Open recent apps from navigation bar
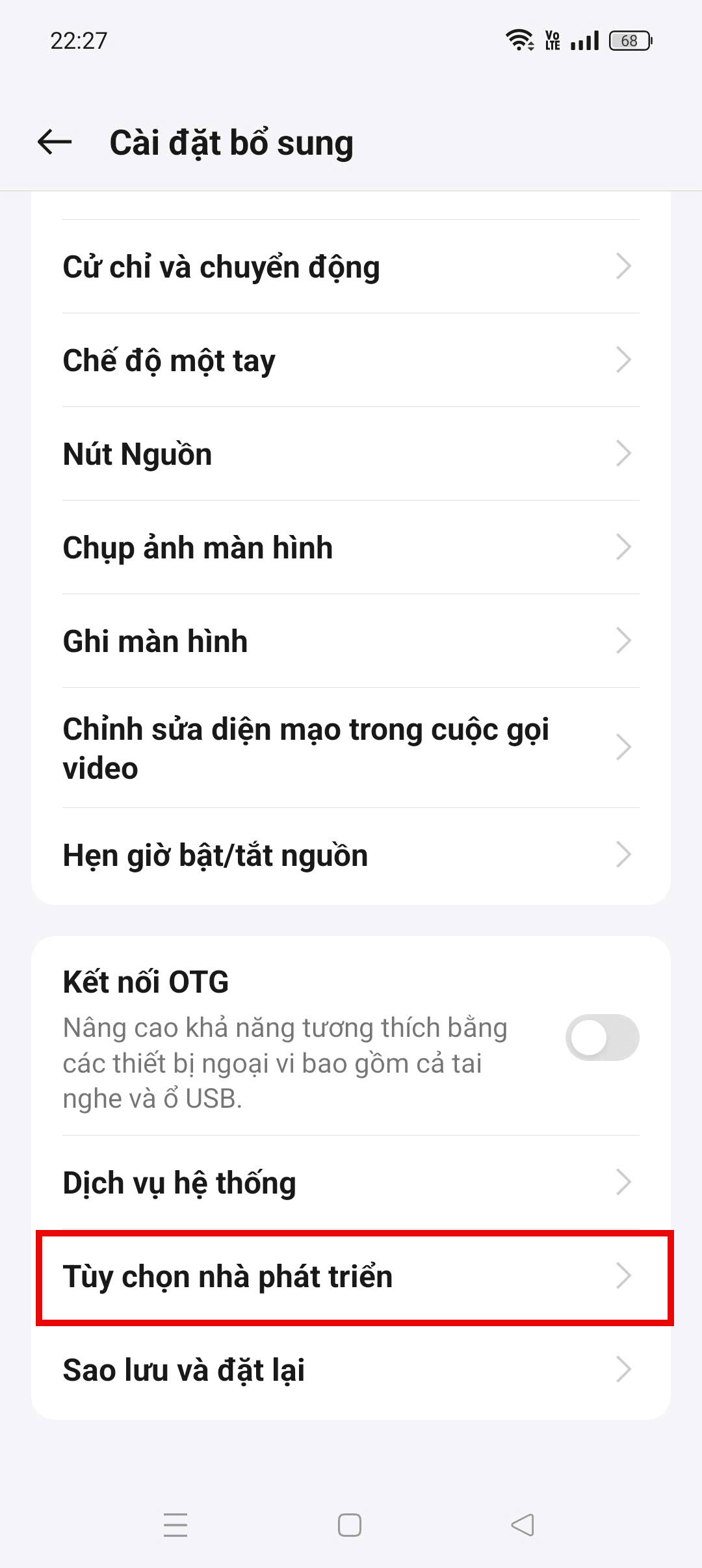 pos(175,1525)
